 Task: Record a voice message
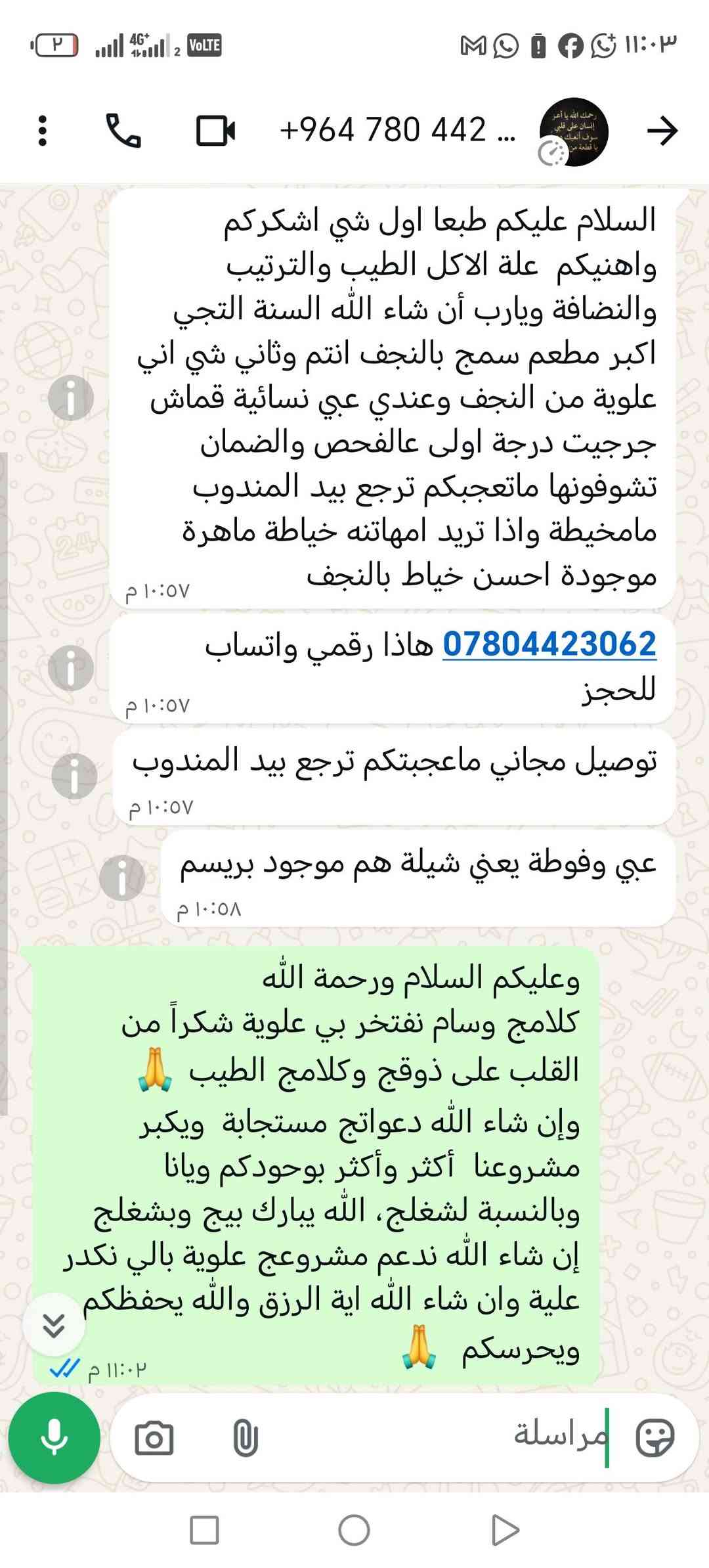(x=54, y=1438)
